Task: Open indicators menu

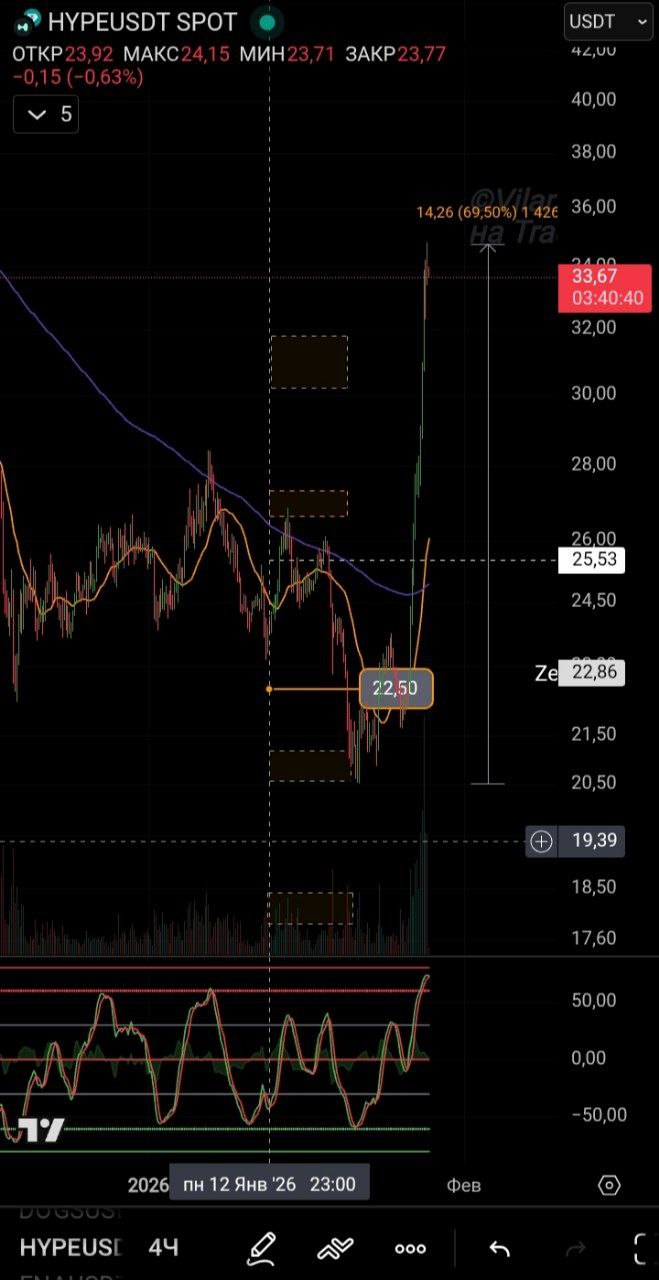Action: point(336,1247)
